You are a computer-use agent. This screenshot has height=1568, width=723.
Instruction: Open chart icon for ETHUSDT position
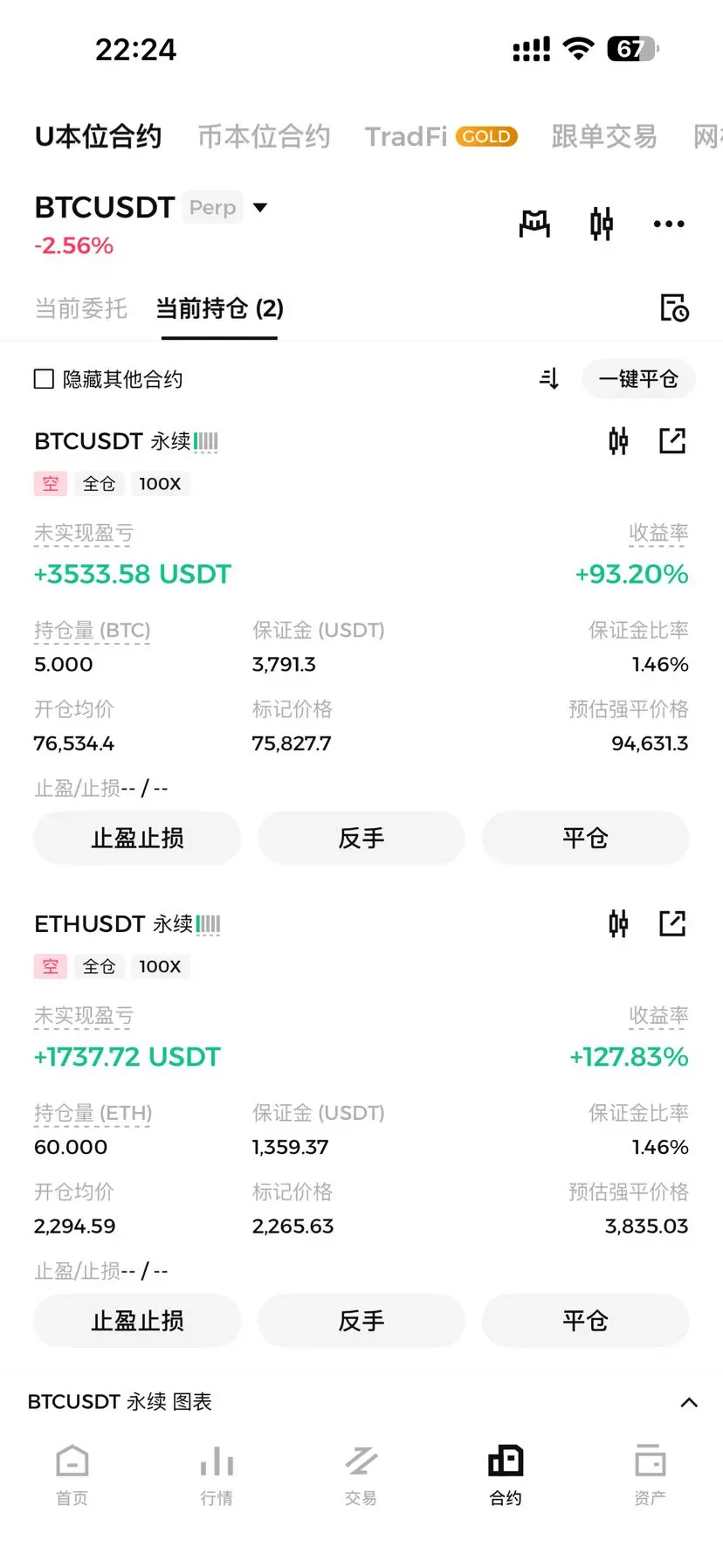point(618,923)
